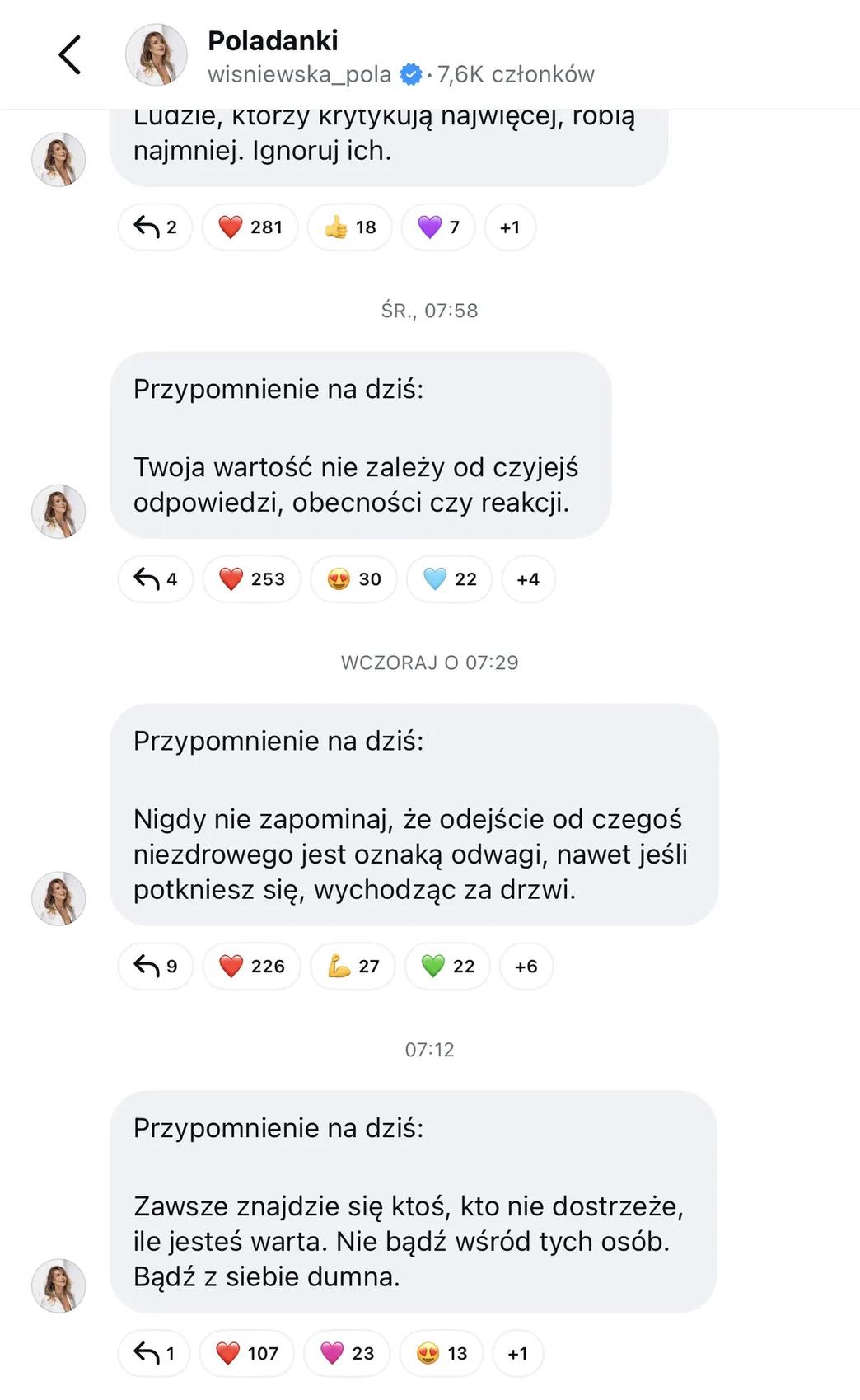Select the blue heart reaction with 22
860x1400 pixels.
point(449,578)
